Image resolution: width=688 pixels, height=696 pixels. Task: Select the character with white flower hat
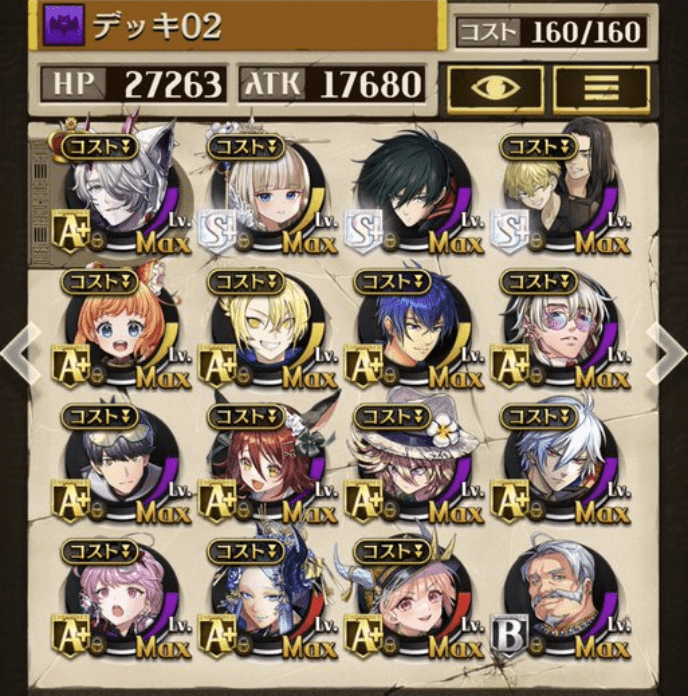pyautogui.click(x=414, y=462)
